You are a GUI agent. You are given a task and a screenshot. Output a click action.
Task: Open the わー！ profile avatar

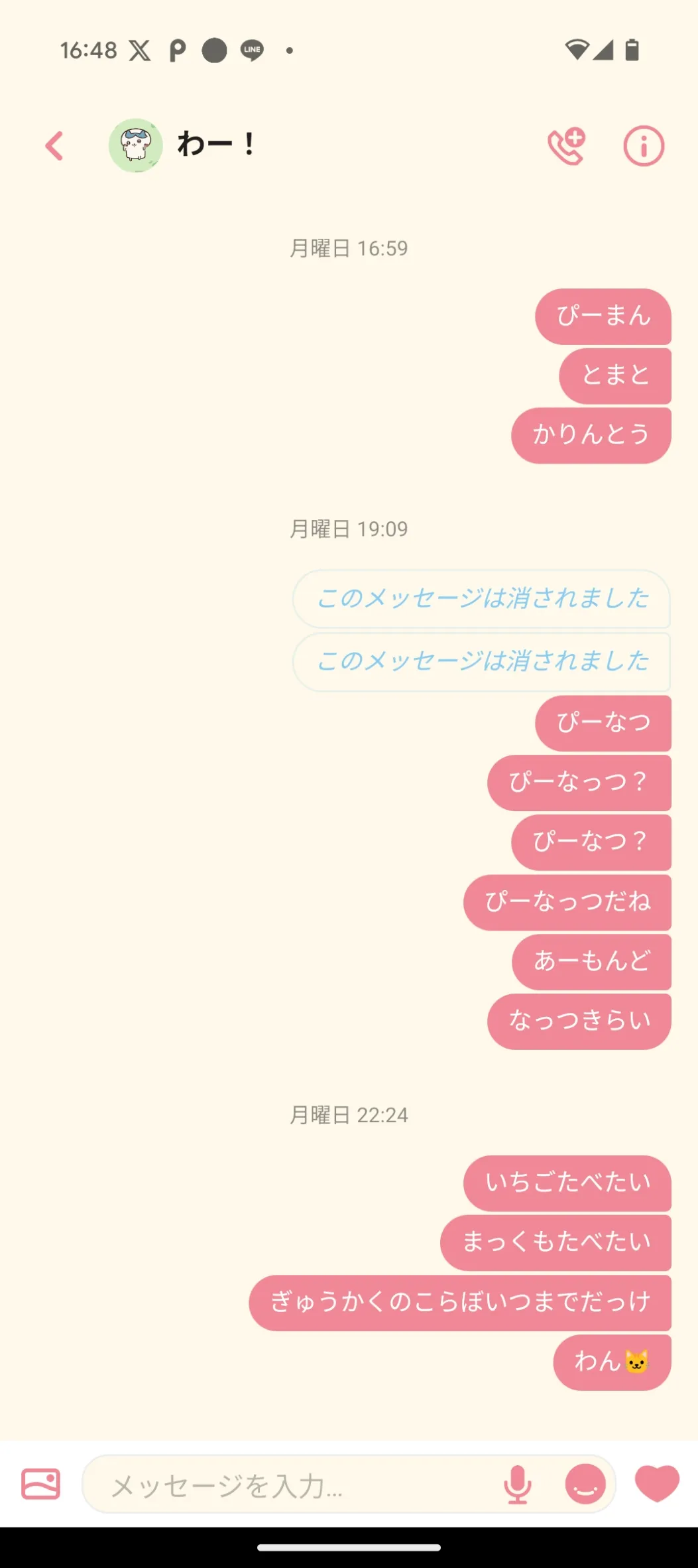[x=136, y=145]
